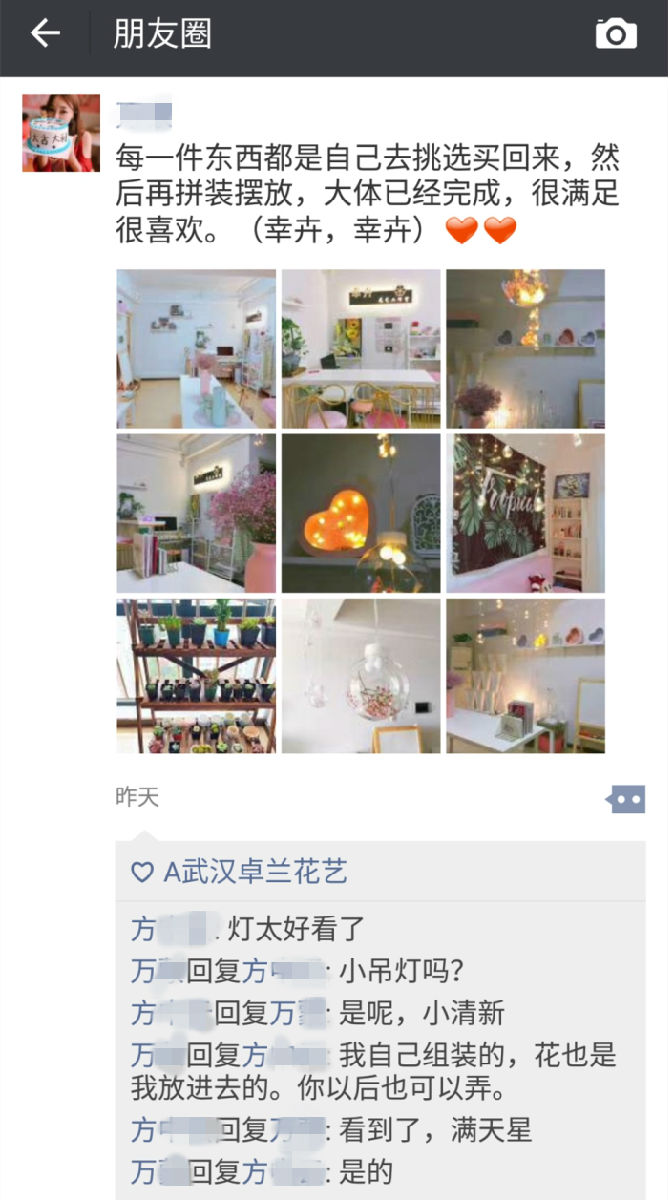
Task: View the top-right hanging lamp photo
Action: coord(525,348)
